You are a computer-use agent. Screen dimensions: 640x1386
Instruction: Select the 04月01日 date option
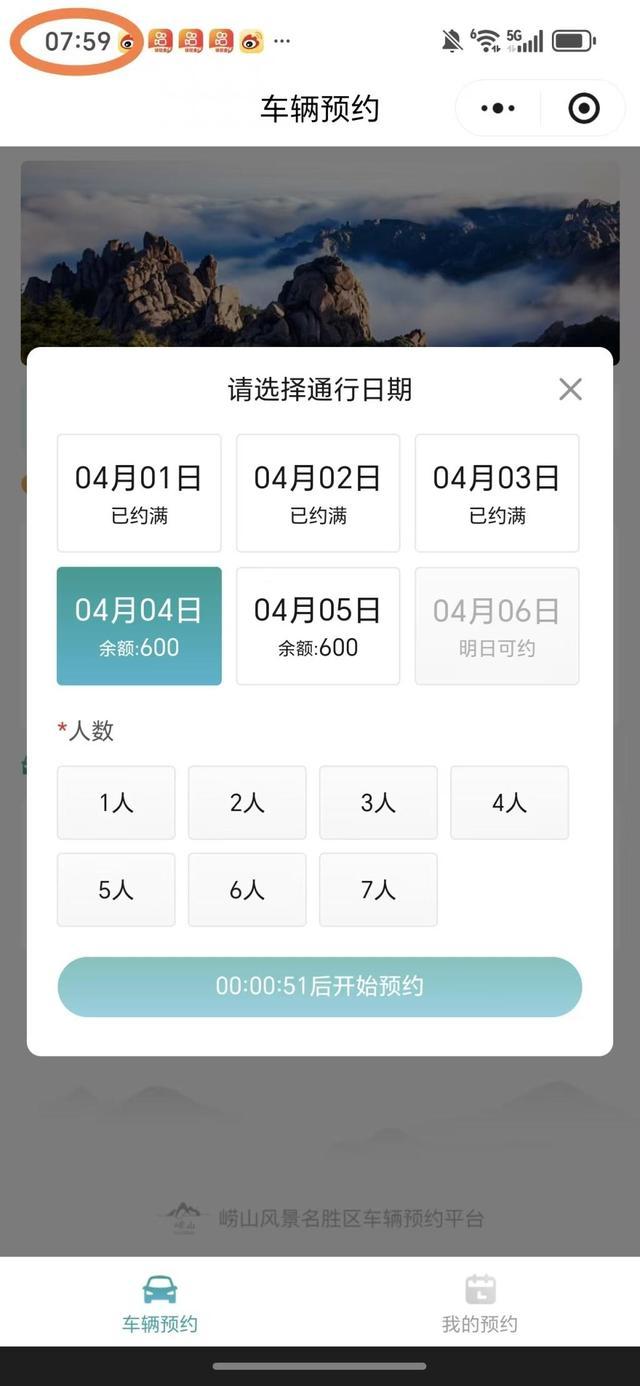139,493
